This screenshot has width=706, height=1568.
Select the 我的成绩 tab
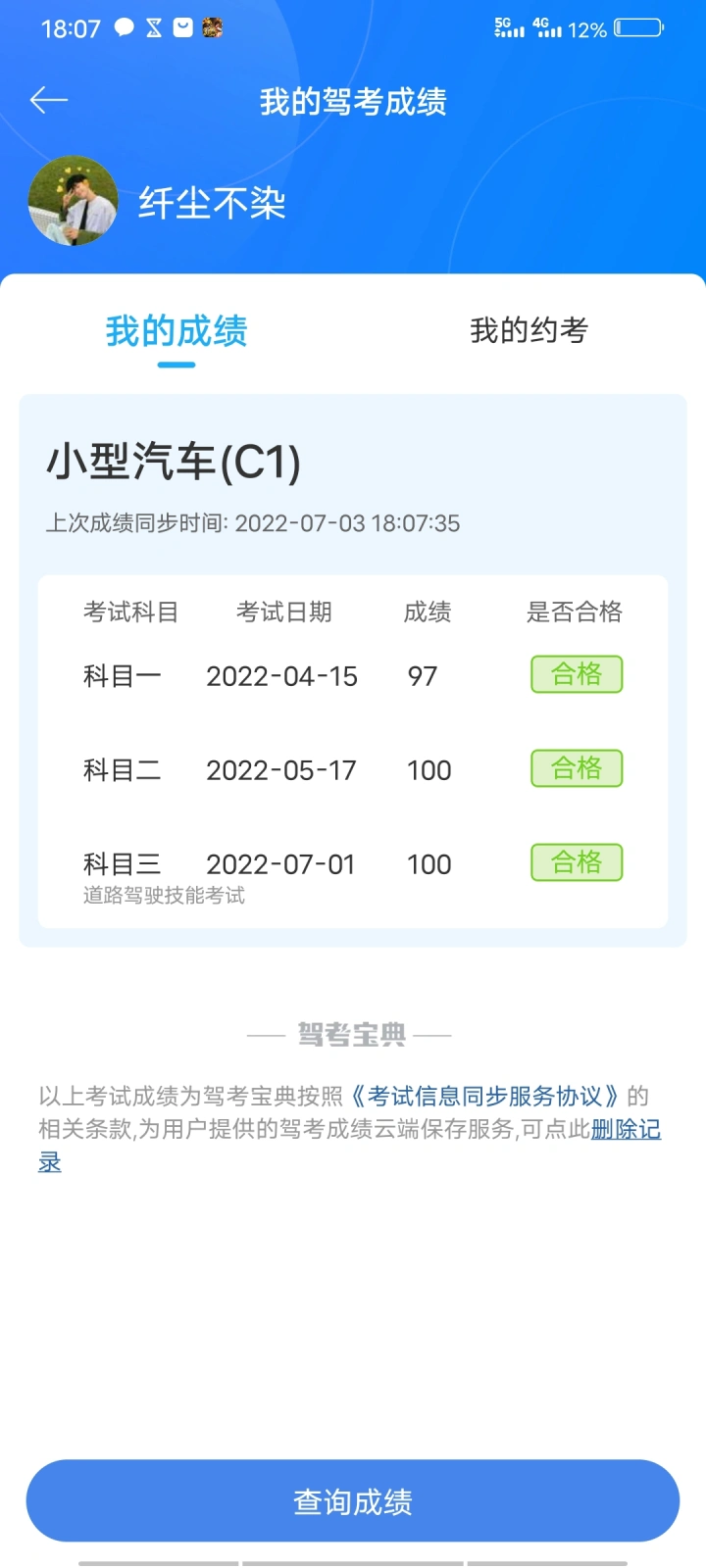176,331
